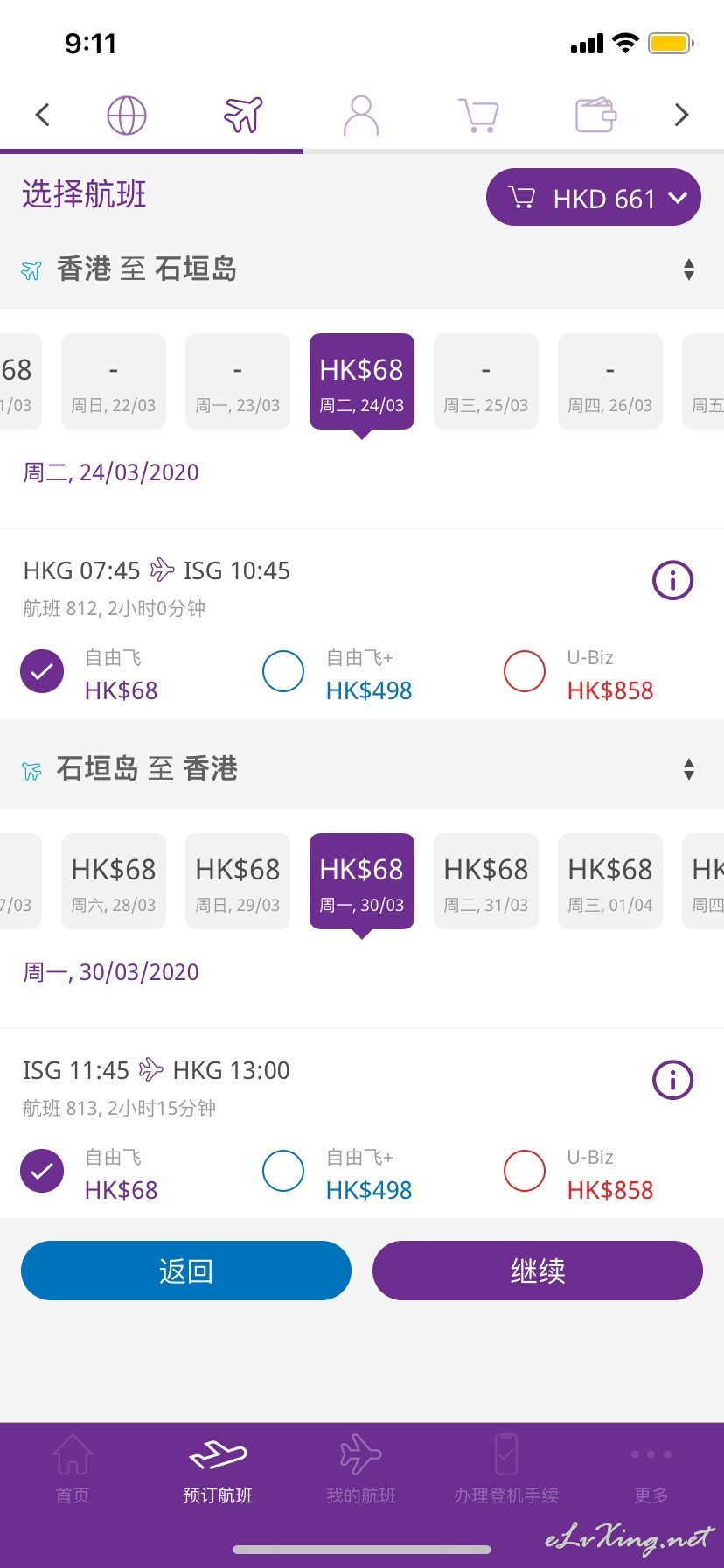
Task: Choose U-Biz HK$858 for flight 812
Action: [x=525, y=672]
